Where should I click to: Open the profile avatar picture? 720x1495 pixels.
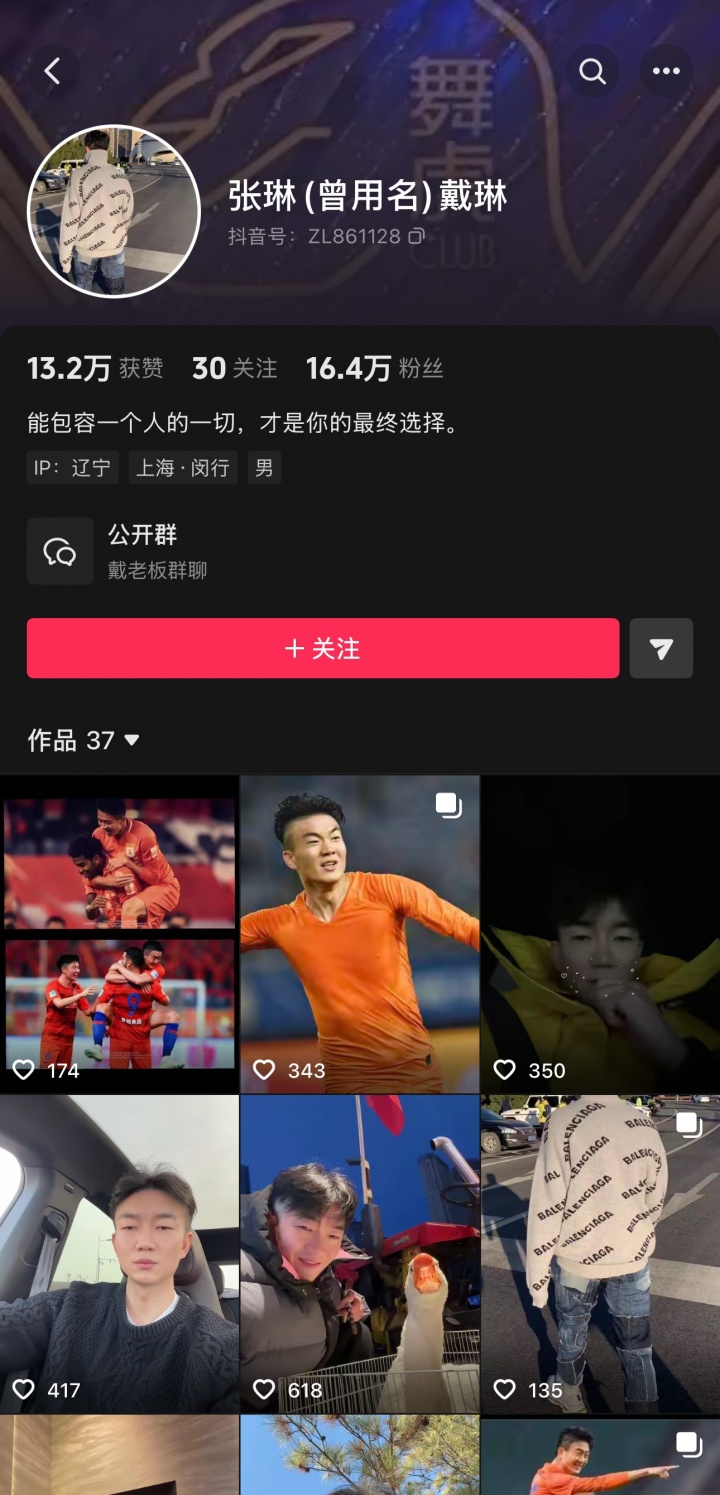[114, 211]
